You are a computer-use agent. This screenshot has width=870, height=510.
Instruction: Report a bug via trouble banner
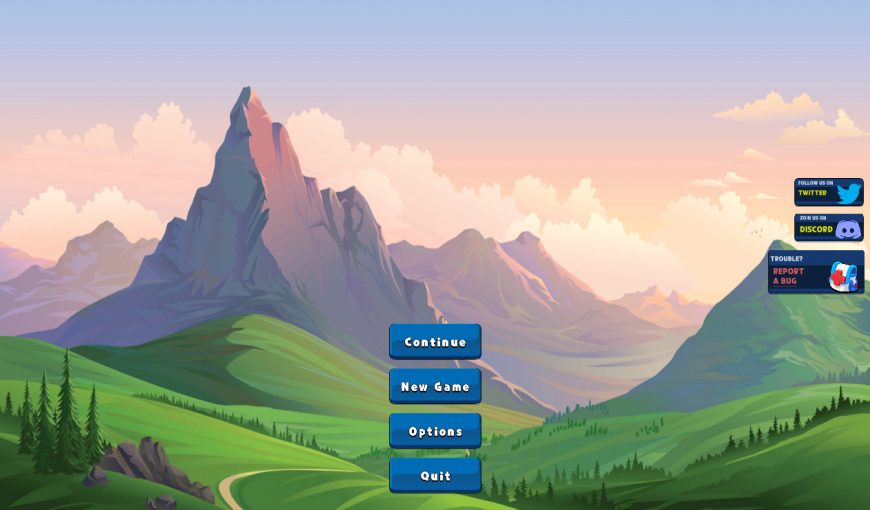(815, 272)
